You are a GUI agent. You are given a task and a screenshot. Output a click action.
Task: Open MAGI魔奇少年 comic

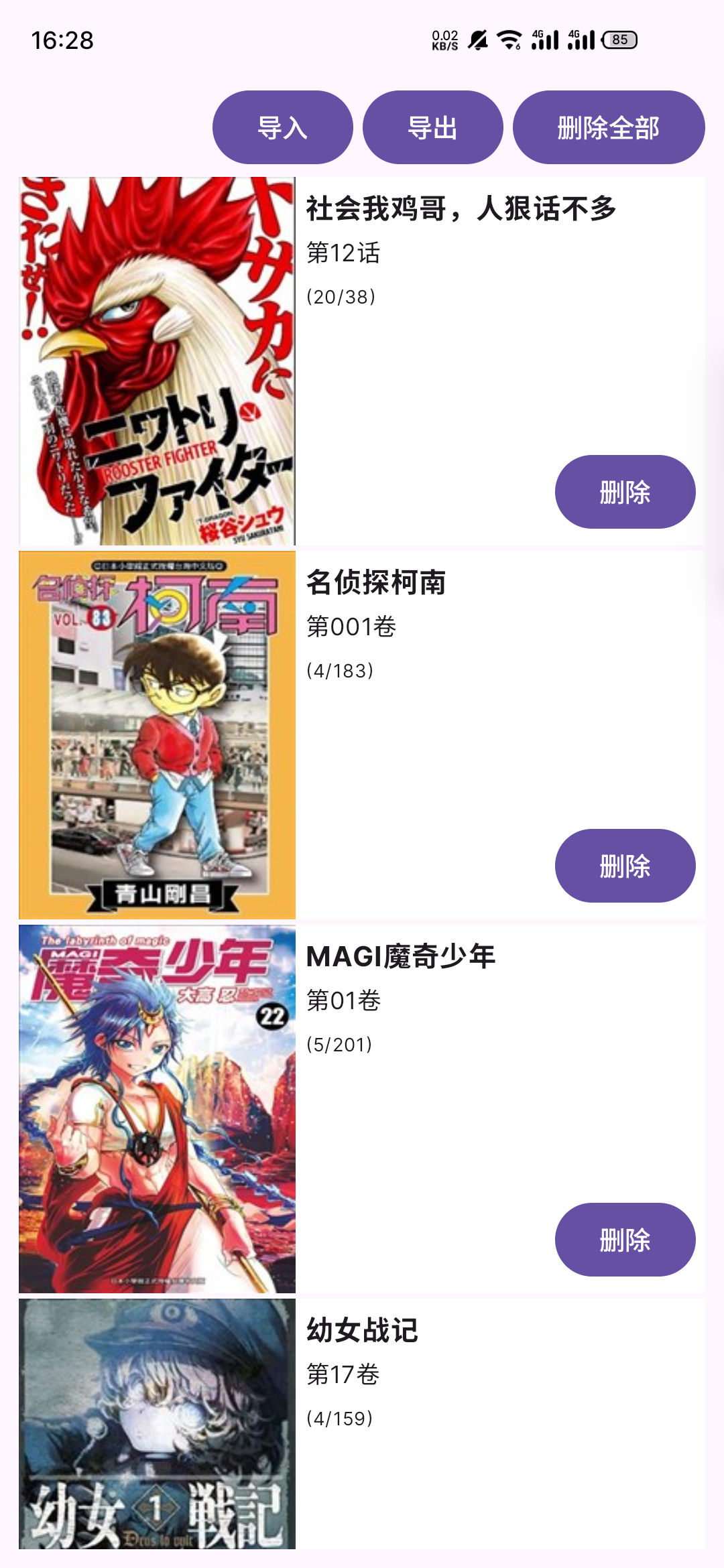[400, 956]
